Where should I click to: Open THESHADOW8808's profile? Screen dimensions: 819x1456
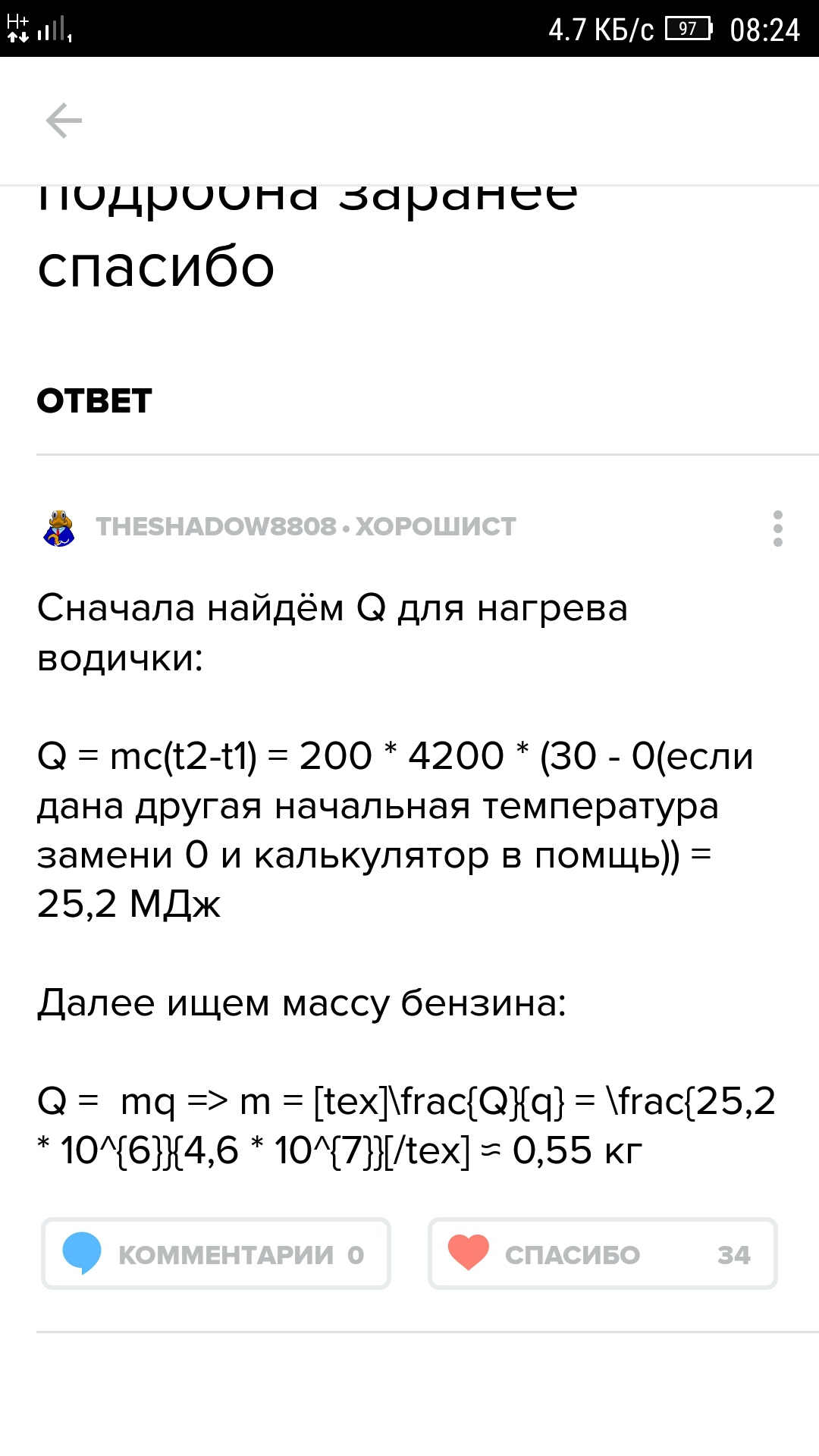coord(216,526)
